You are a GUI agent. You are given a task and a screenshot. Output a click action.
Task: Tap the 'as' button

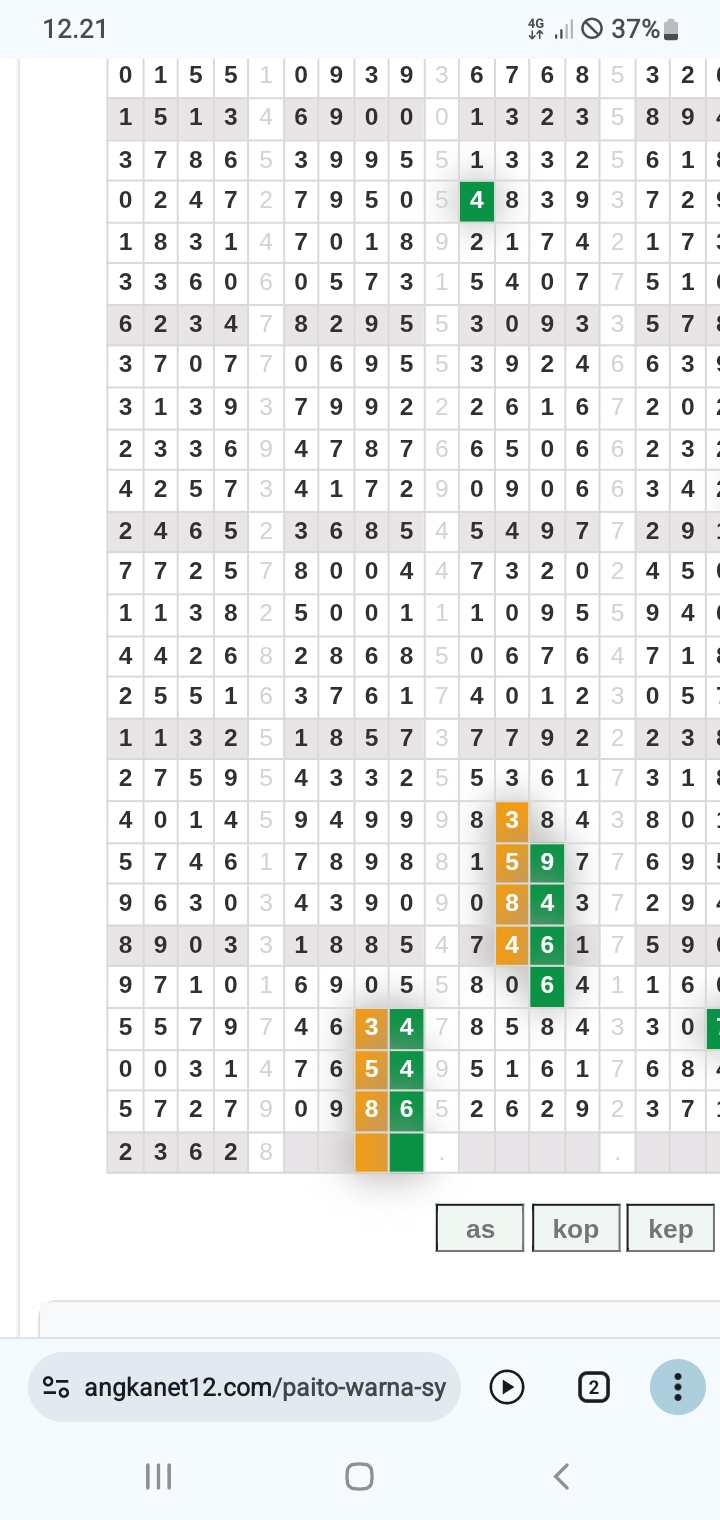click(480, 1228)
